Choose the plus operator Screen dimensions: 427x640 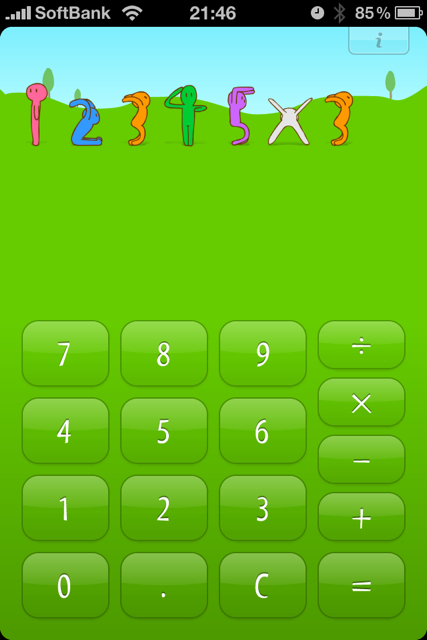(x=361, y=517)
